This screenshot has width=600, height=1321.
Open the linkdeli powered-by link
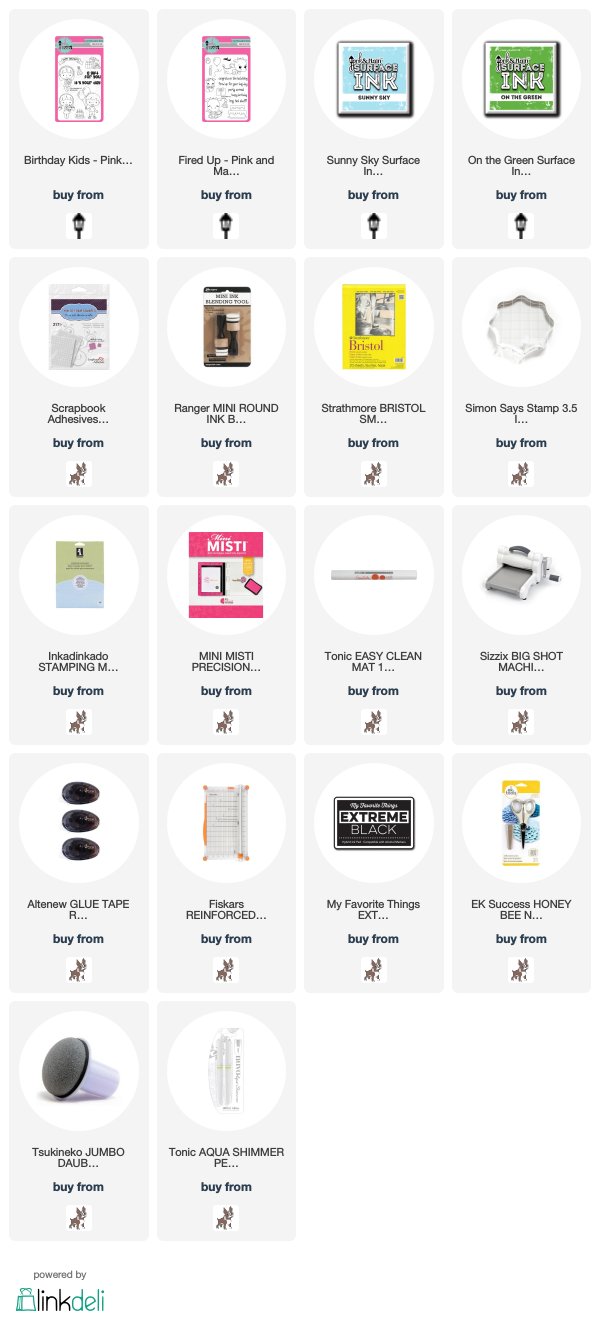click(60, 1298)
